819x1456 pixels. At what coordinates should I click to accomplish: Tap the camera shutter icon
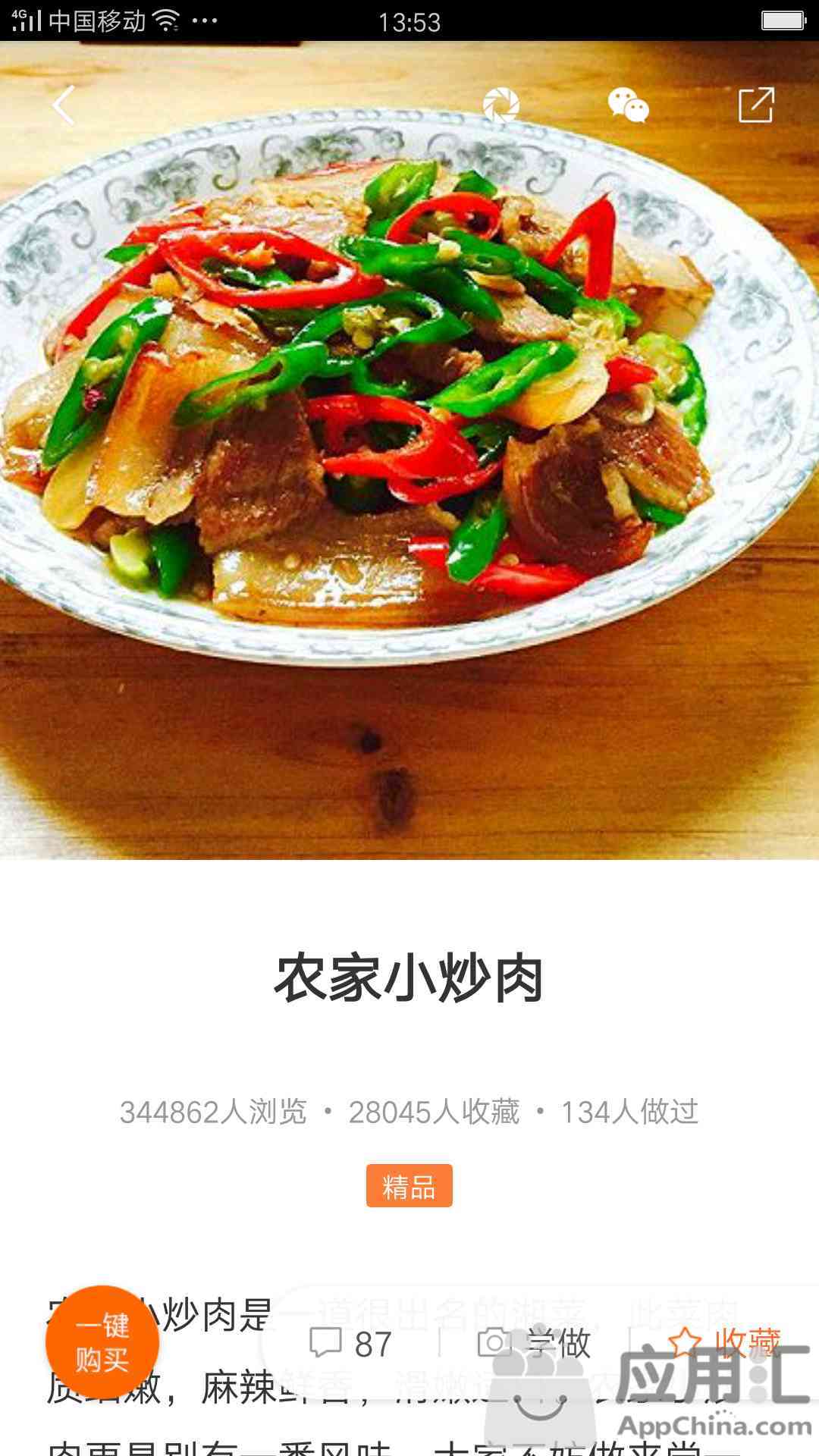pyautogui.click(x=501, y=105)
